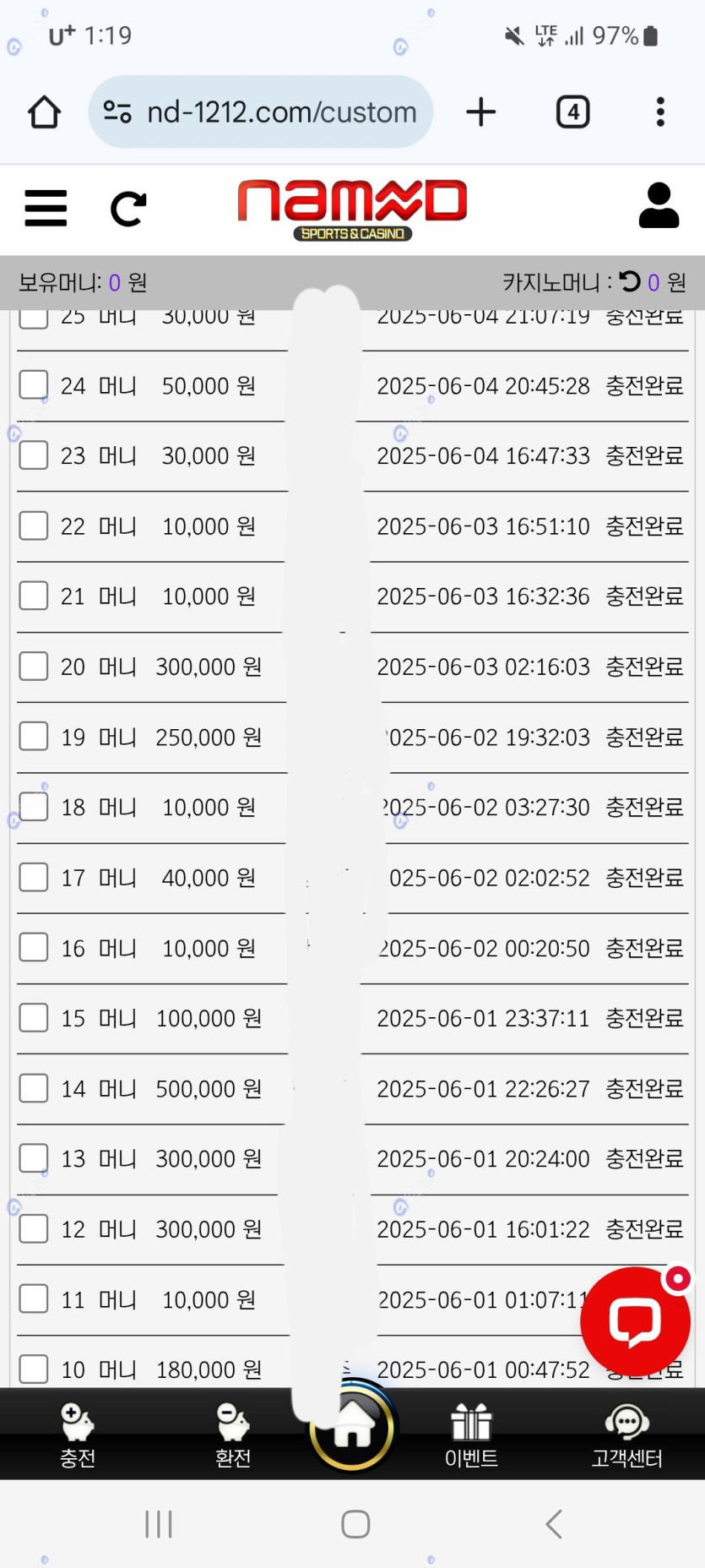Check the box for row 24
The width and height of the screenshot is (705, 1568).
click(x=34, y=385)
